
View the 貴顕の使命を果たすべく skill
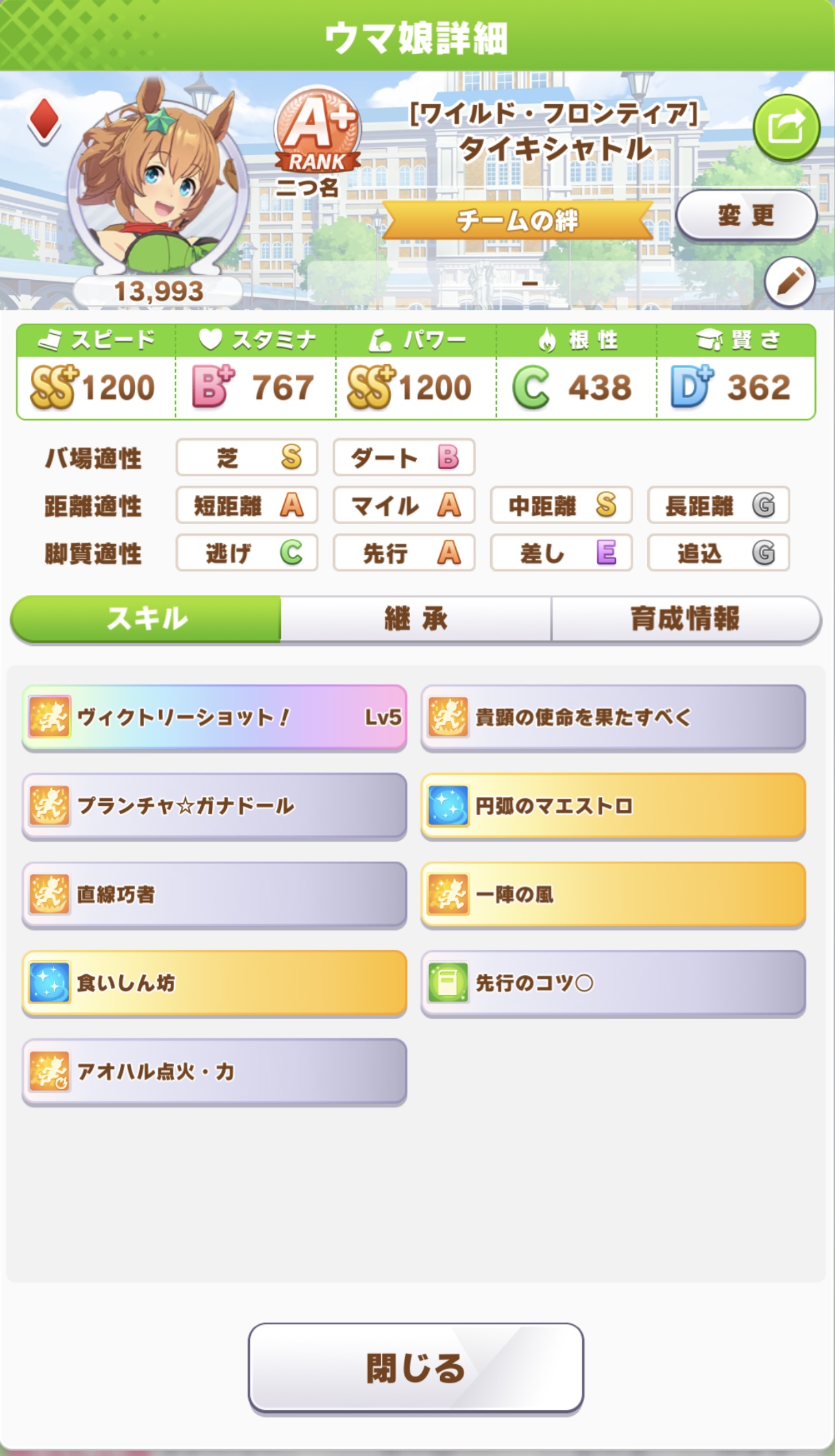click(613, 717)
